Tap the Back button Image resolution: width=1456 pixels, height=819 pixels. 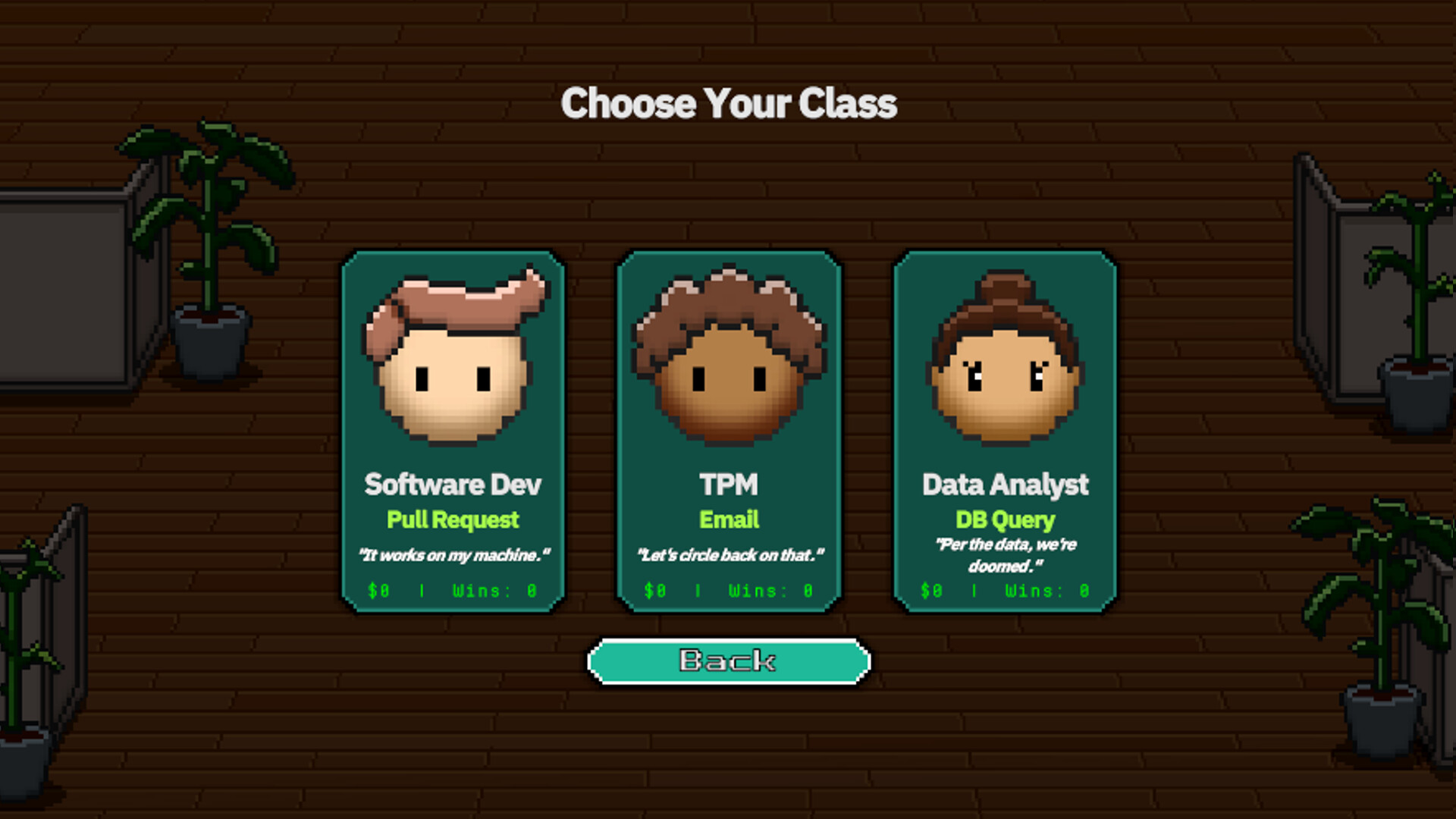click(728, 661)
